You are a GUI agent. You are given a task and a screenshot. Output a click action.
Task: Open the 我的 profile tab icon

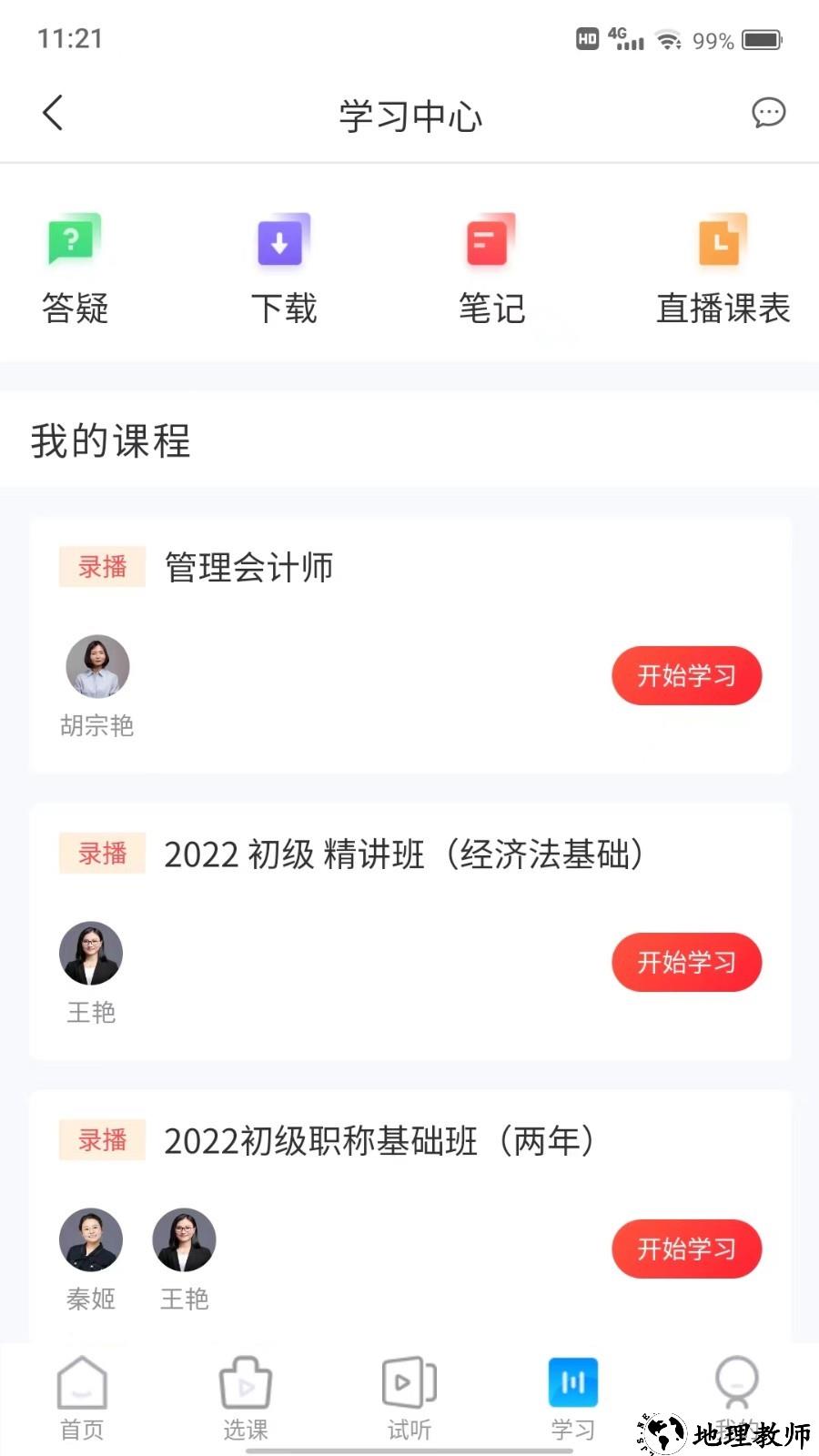[x=736, y=1383]
